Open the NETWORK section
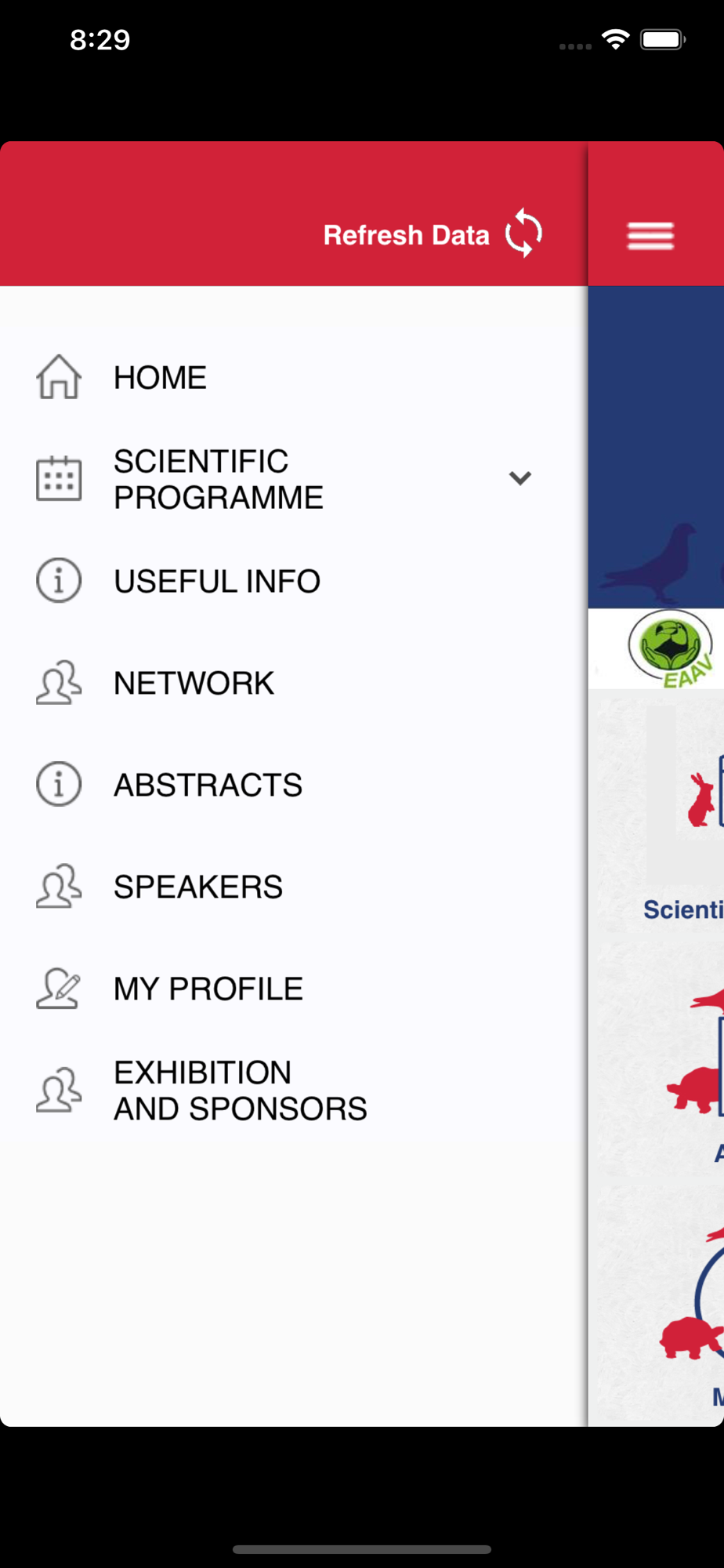 coord(294,683)
